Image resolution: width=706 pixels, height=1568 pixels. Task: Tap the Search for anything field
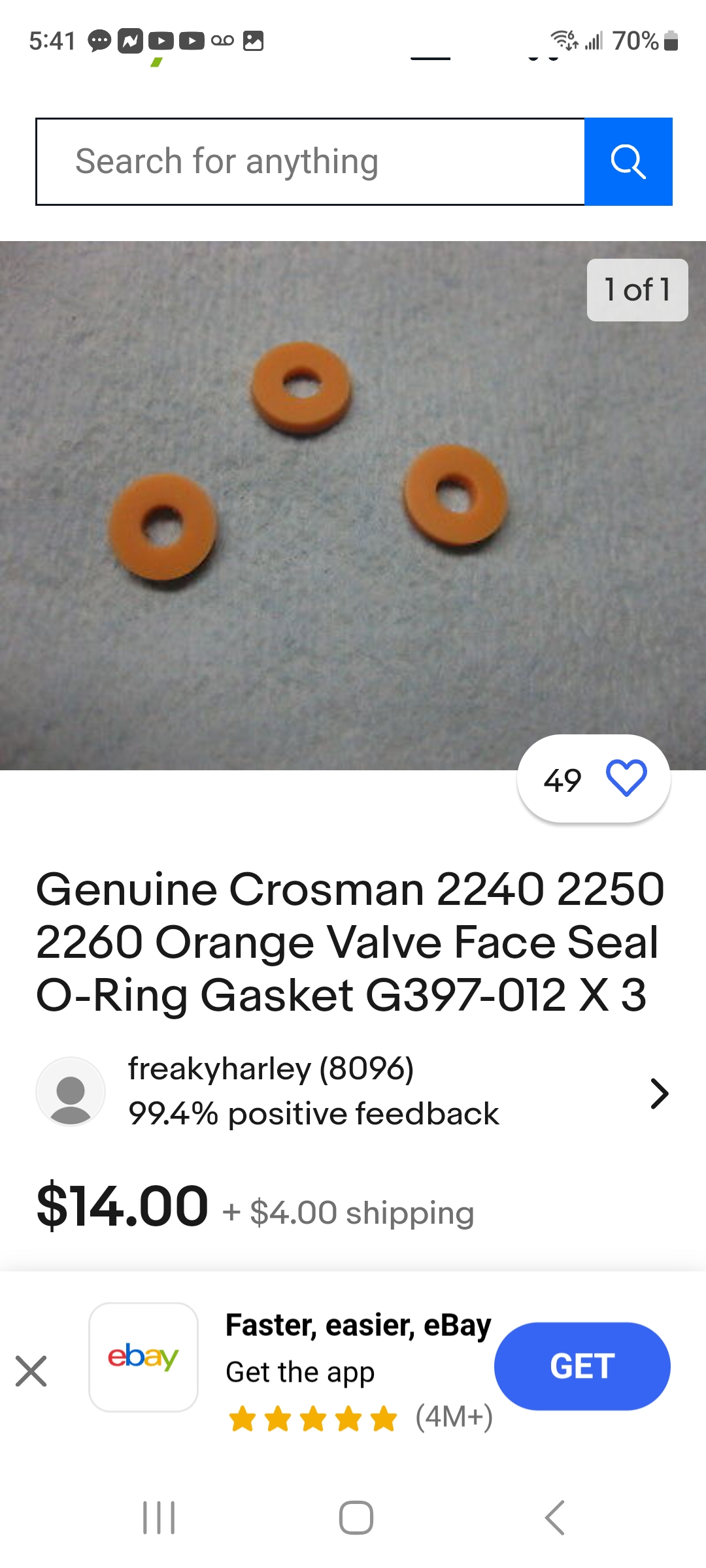310,161
